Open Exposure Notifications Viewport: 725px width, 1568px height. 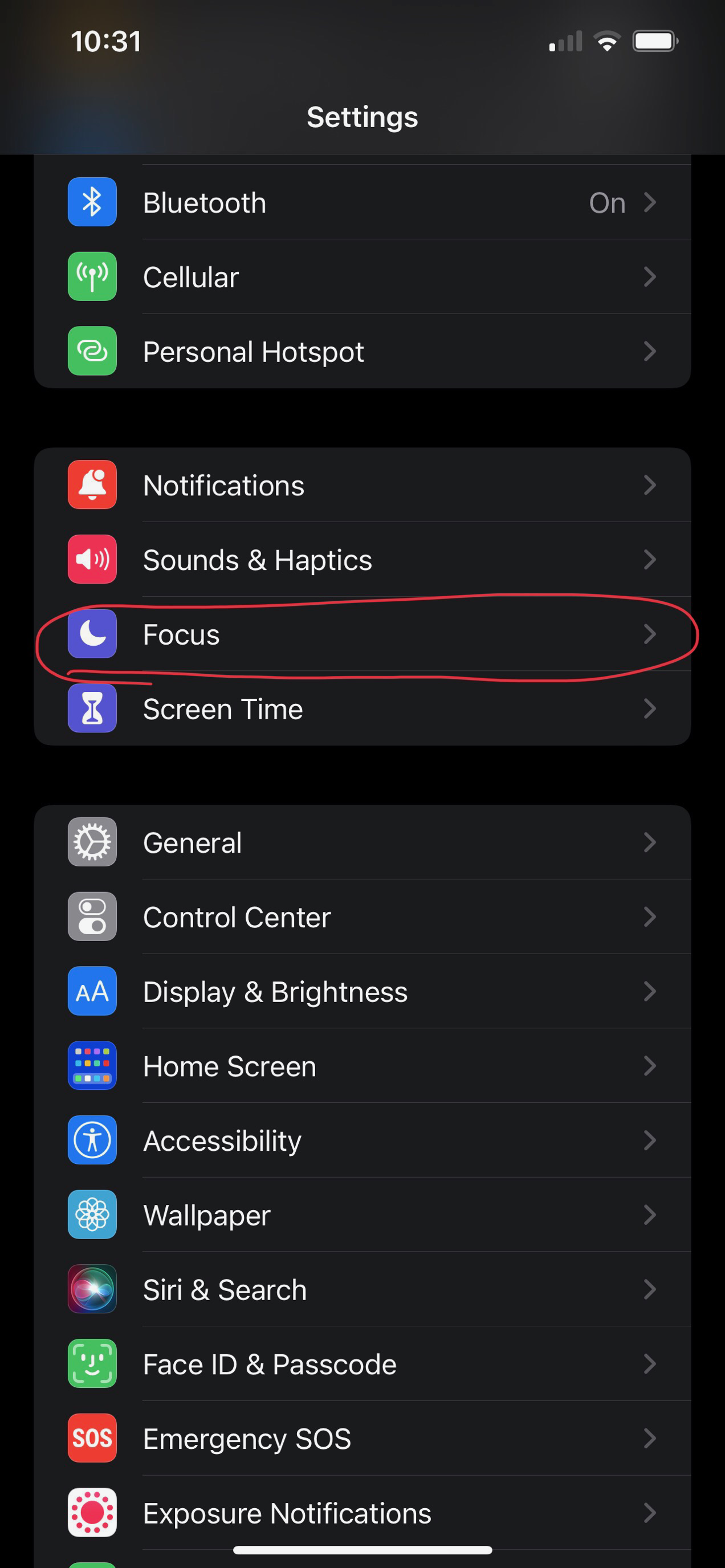[361, 1513]
